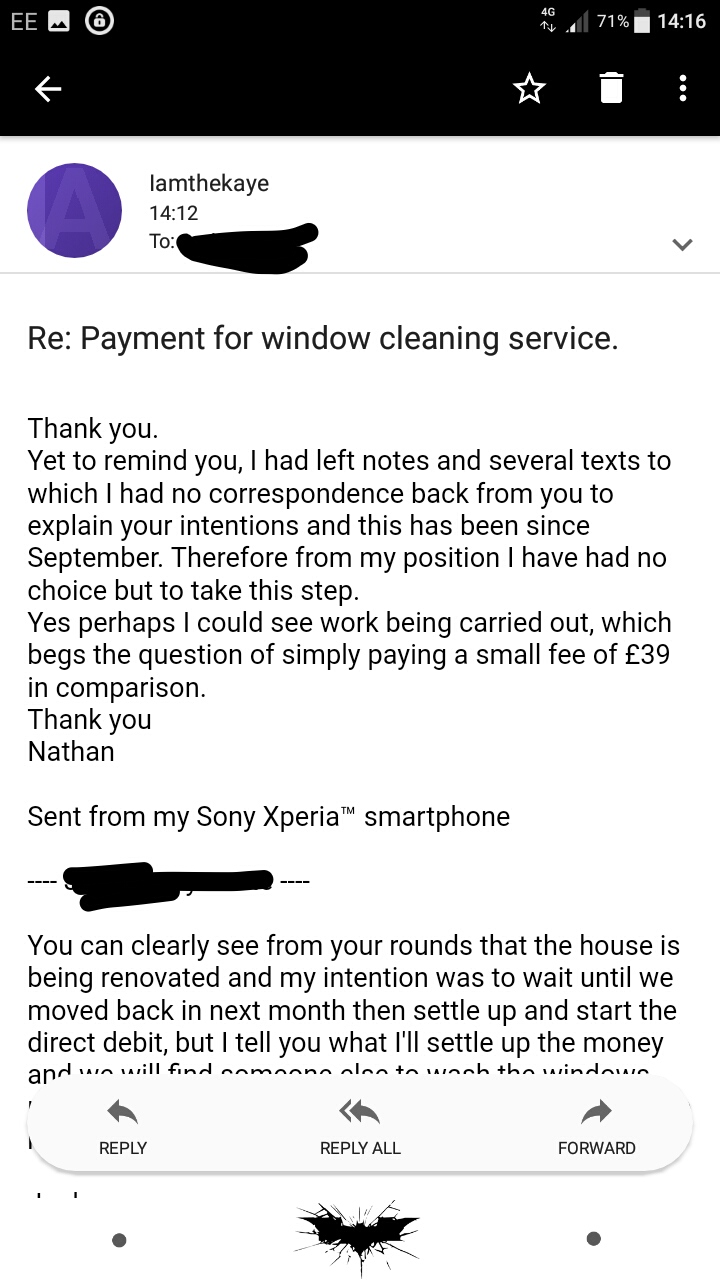Image resolution: width=720 pixels, height=1280 pixels.
Task: Expand recipient details with the chevron
Action: point(682,244)
